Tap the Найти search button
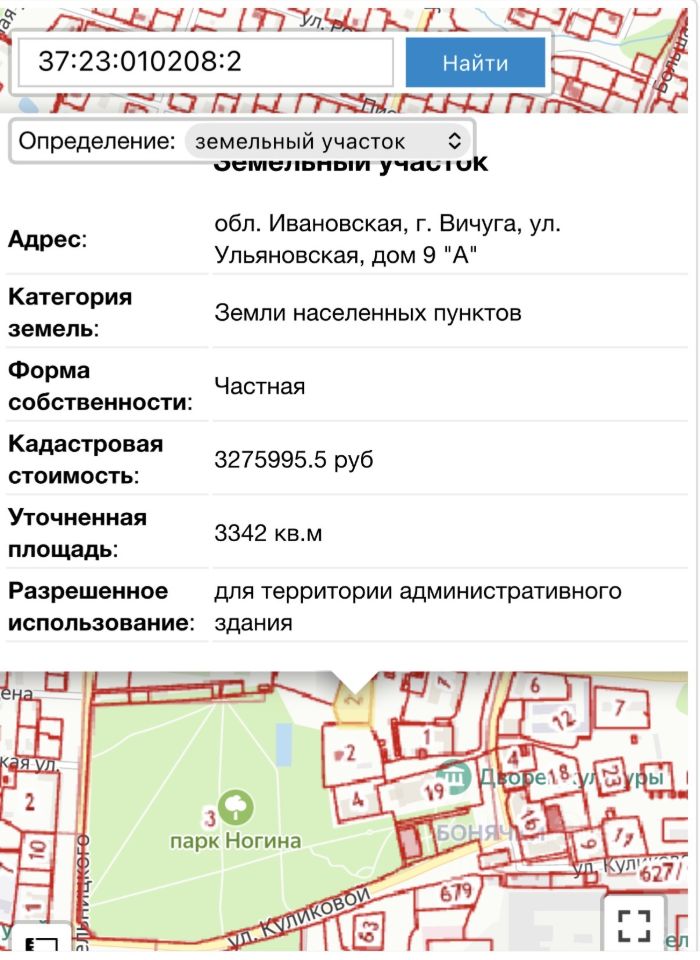The width and height of the screenshot is (700, 960). (x=475, y=63)
